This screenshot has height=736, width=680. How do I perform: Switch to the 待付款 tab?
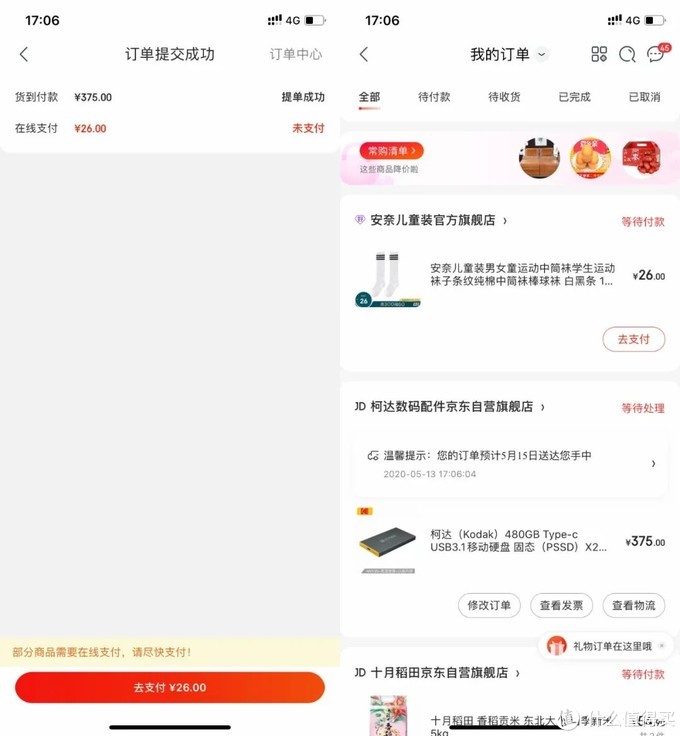pos(434,97)
